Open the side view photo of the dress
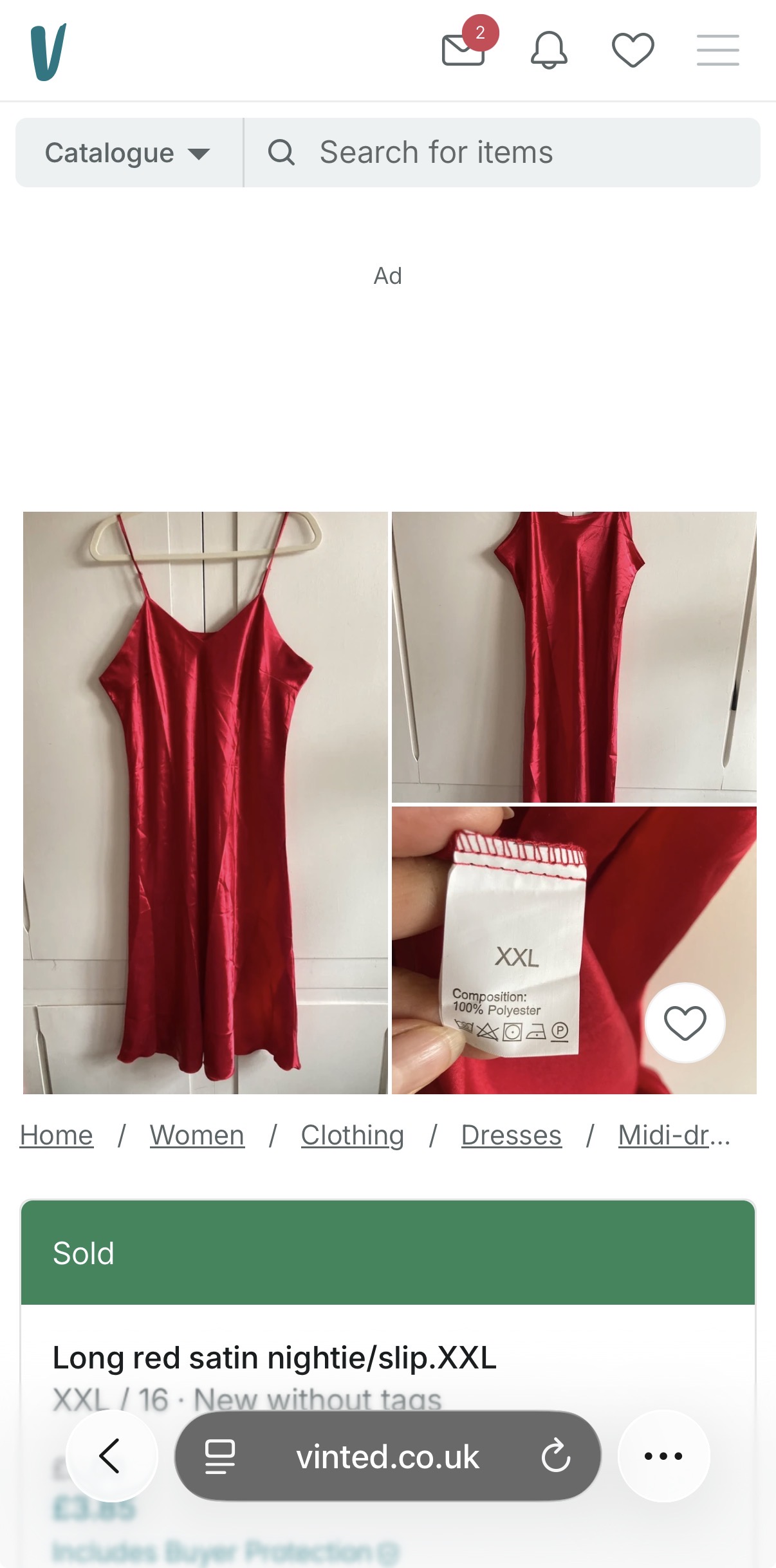The width and height of the screenshot is (776, 1568). [574, 657]
